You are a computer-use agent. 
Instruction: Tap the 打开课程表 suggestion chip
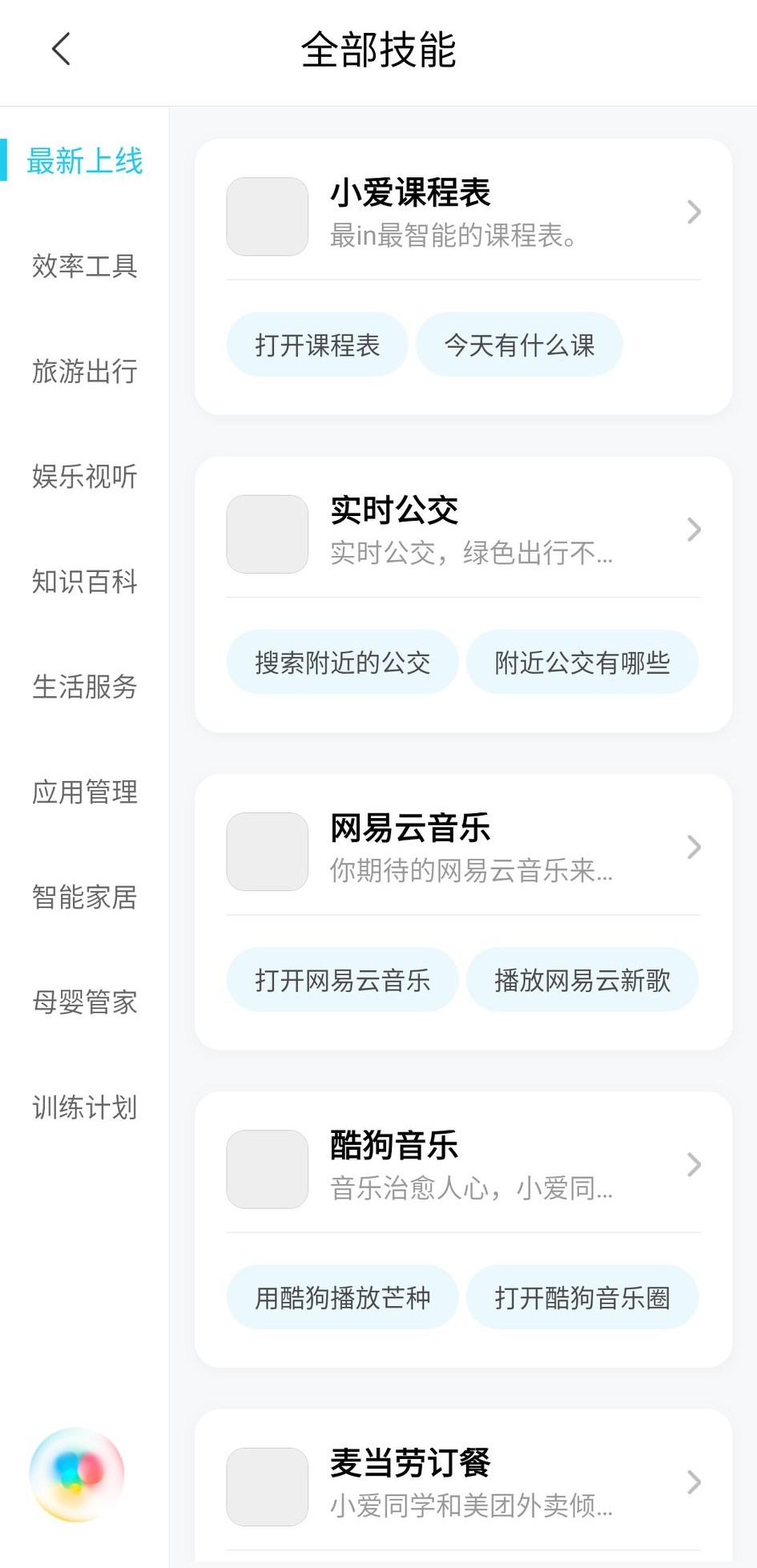316,345
